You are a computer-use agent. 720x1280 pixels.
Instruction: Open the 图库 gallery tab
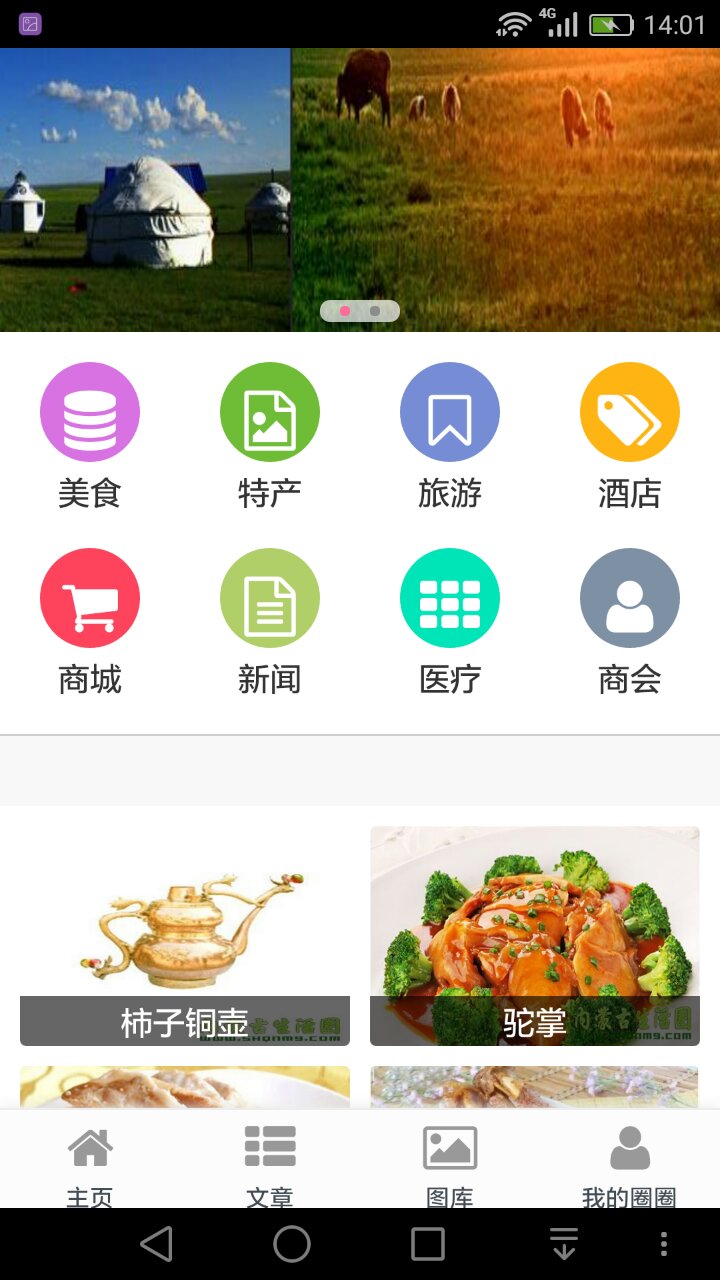click(x=450, y=1160)
